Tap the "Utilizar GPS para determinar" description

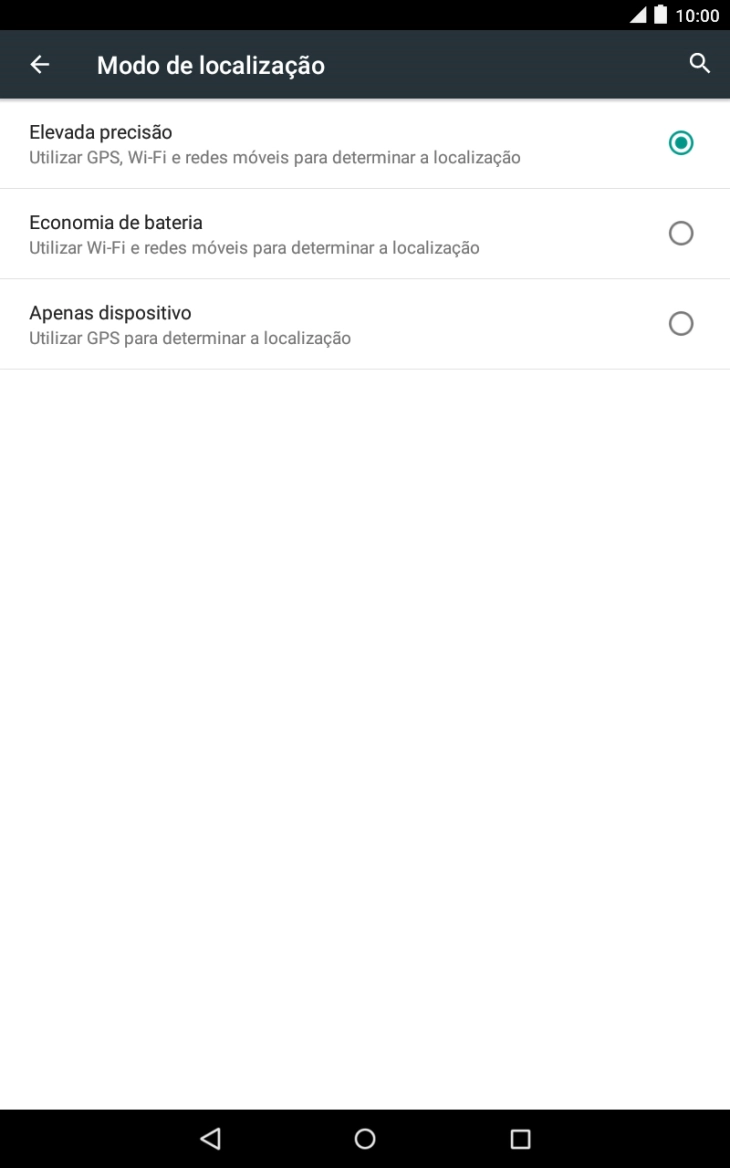190,338
